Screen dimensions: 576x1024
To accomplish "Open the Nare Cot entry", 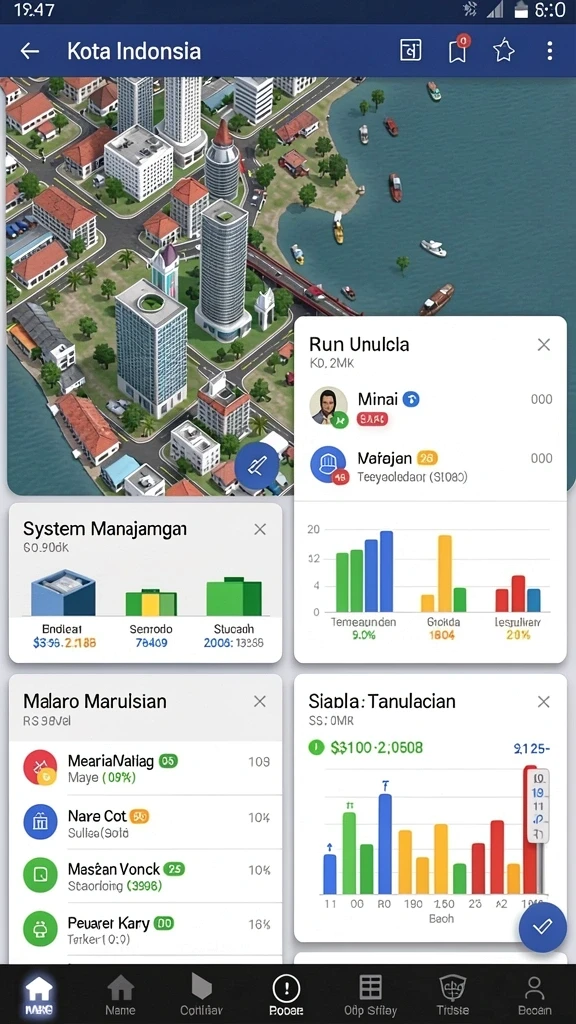I will click(x=146, y=823).
